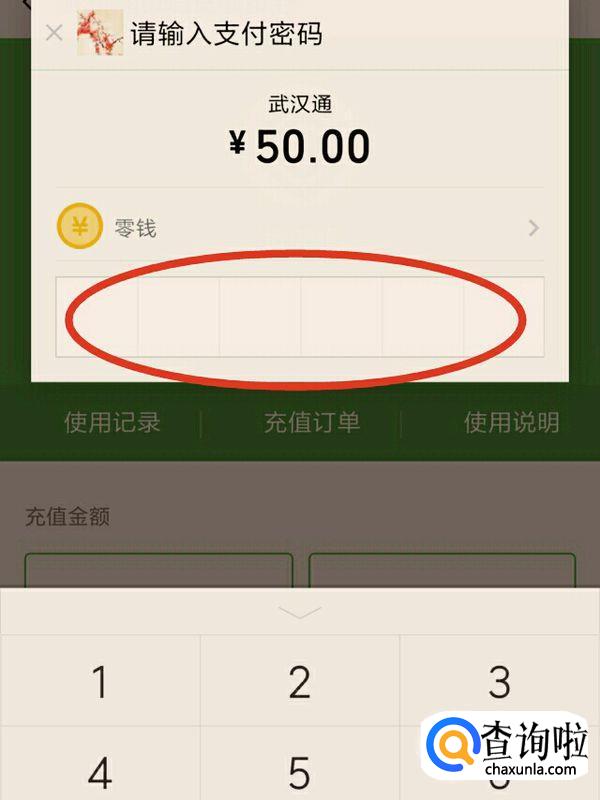Enter digit 2 on the keypad
This screenshot has width=600, height=800.
tap(300, 682)
